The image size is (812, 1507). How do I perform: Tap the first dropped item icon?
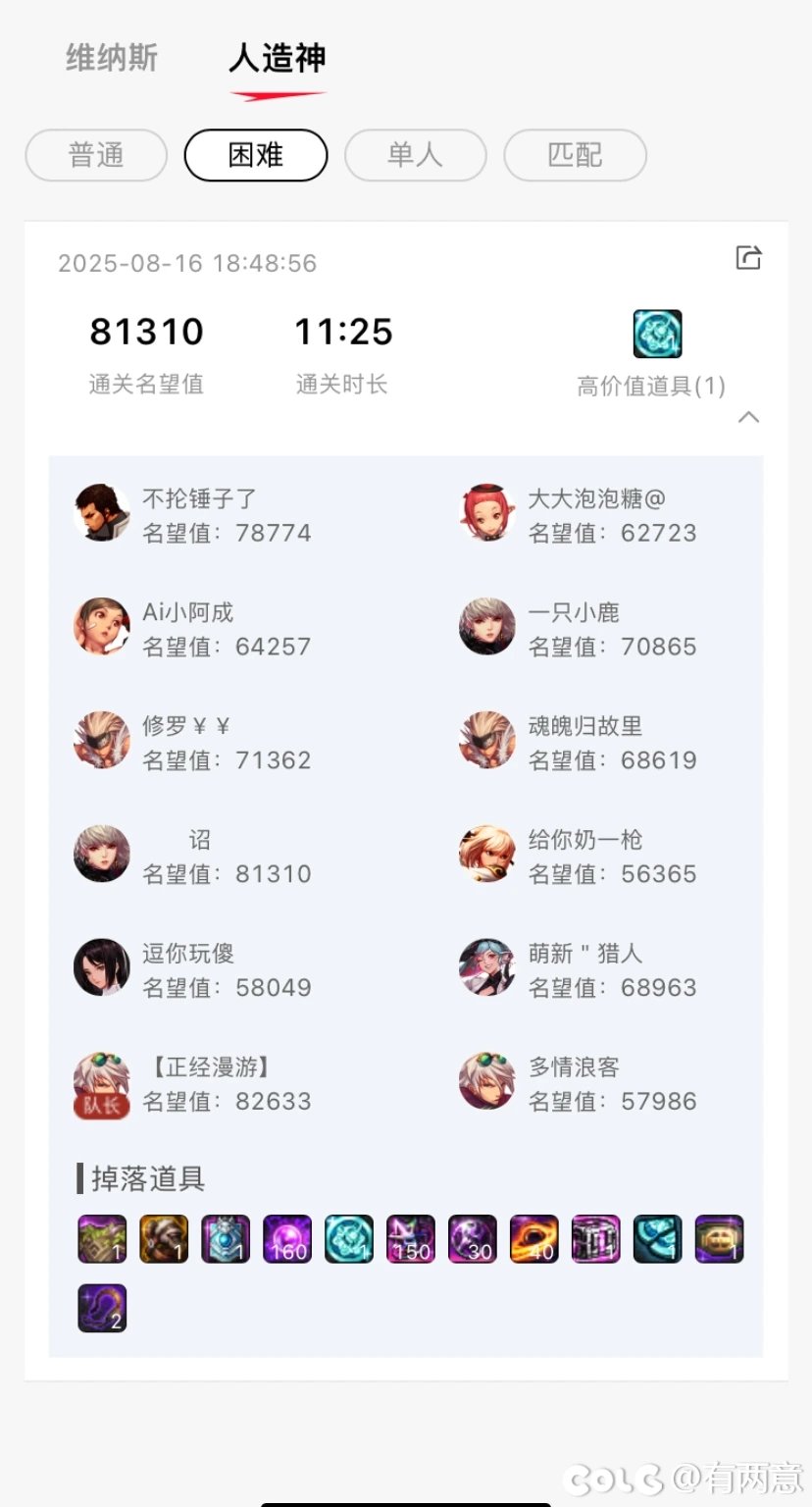pos(102,1238)
